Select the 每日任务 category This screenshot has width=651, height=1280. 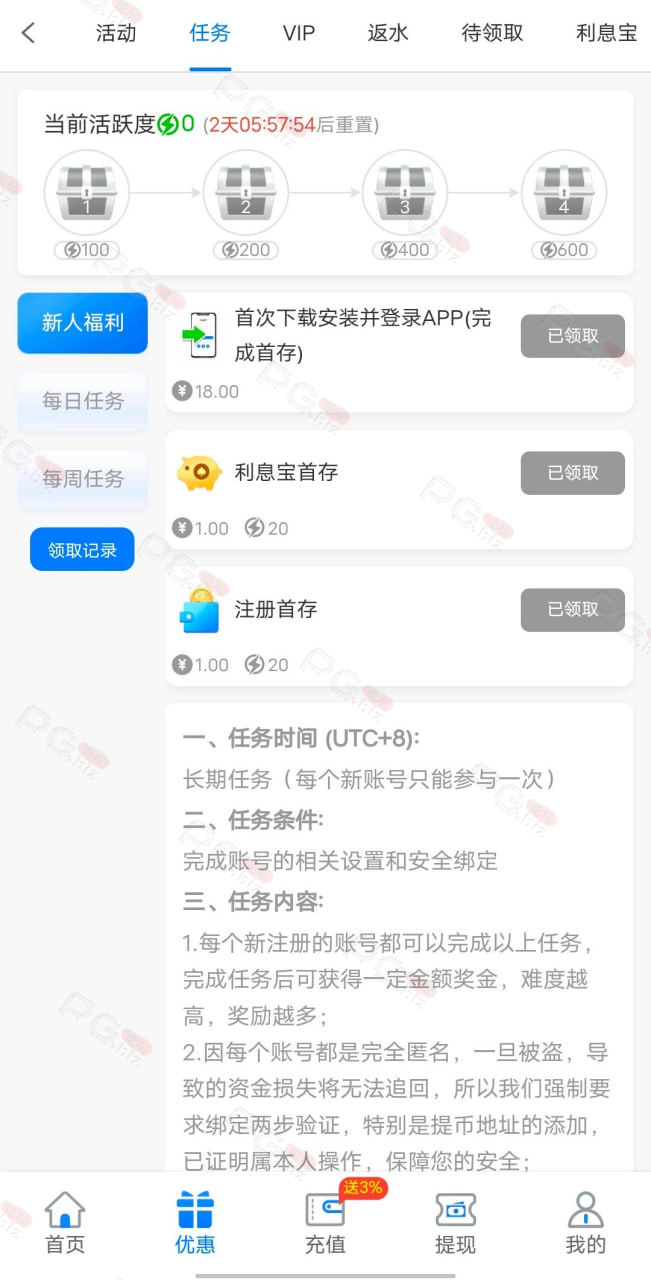[82, 401]
